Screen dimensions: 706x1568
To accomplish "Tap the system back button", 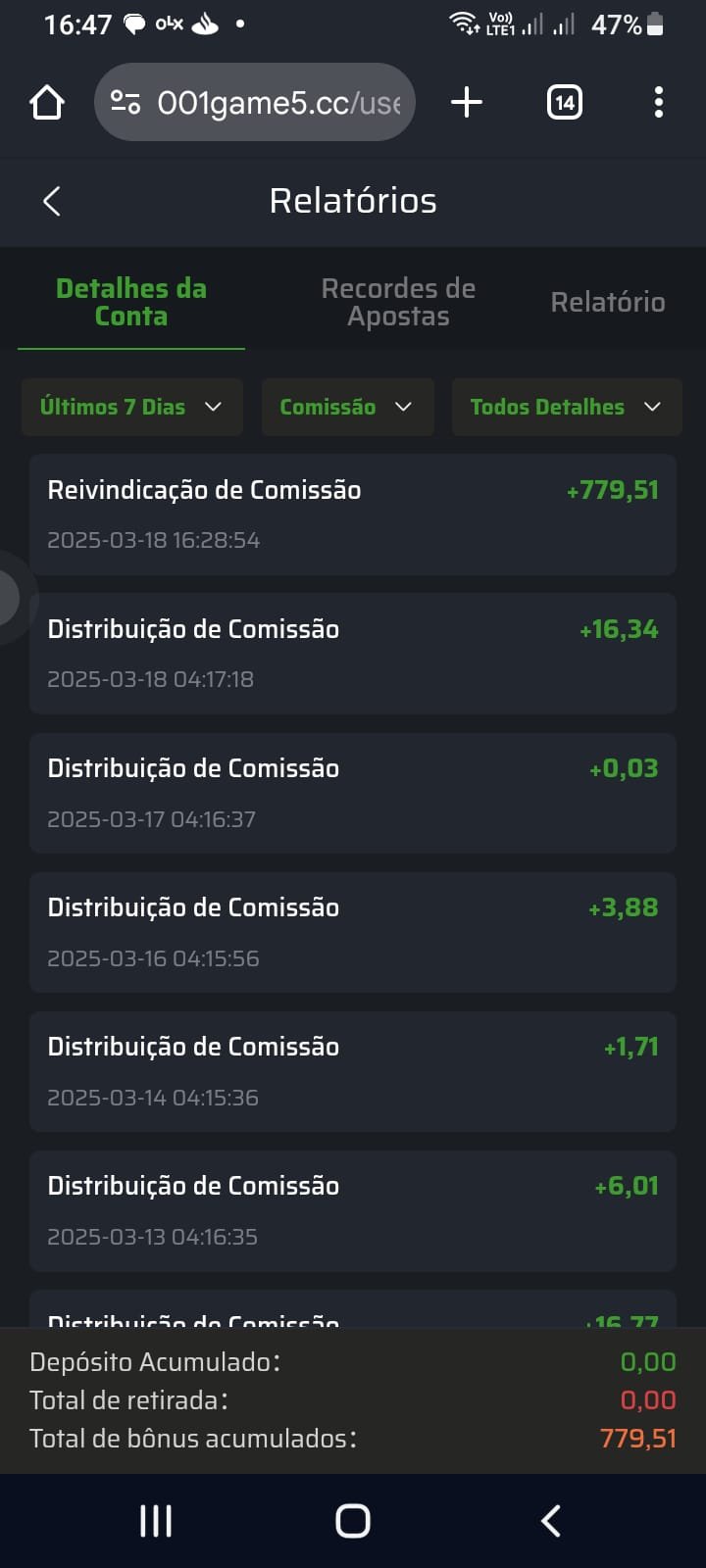I will pos(551,1521).
